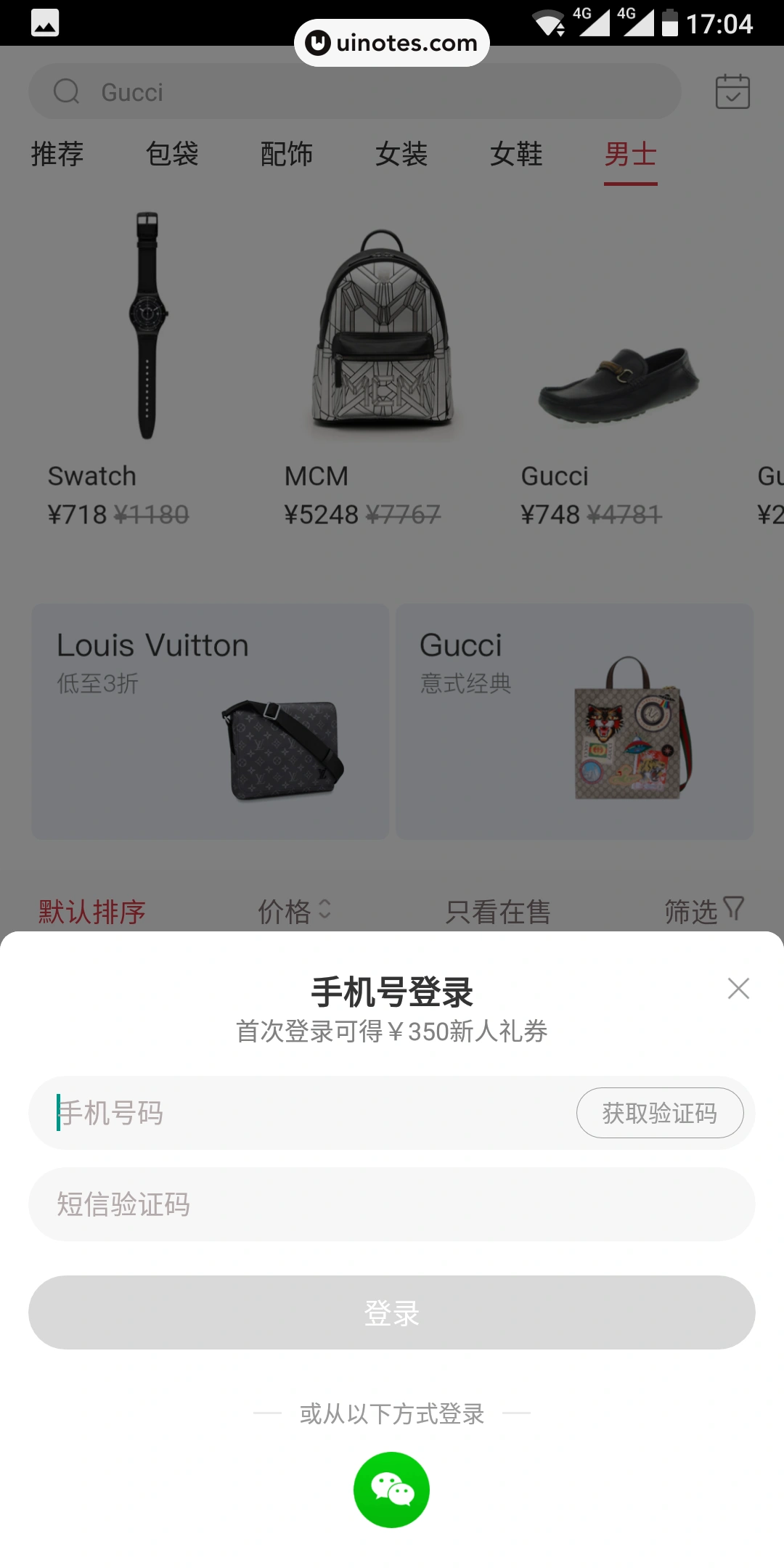Tap the uinotes.com logo badge
The image size is (784, 1568).
point(392,42)
